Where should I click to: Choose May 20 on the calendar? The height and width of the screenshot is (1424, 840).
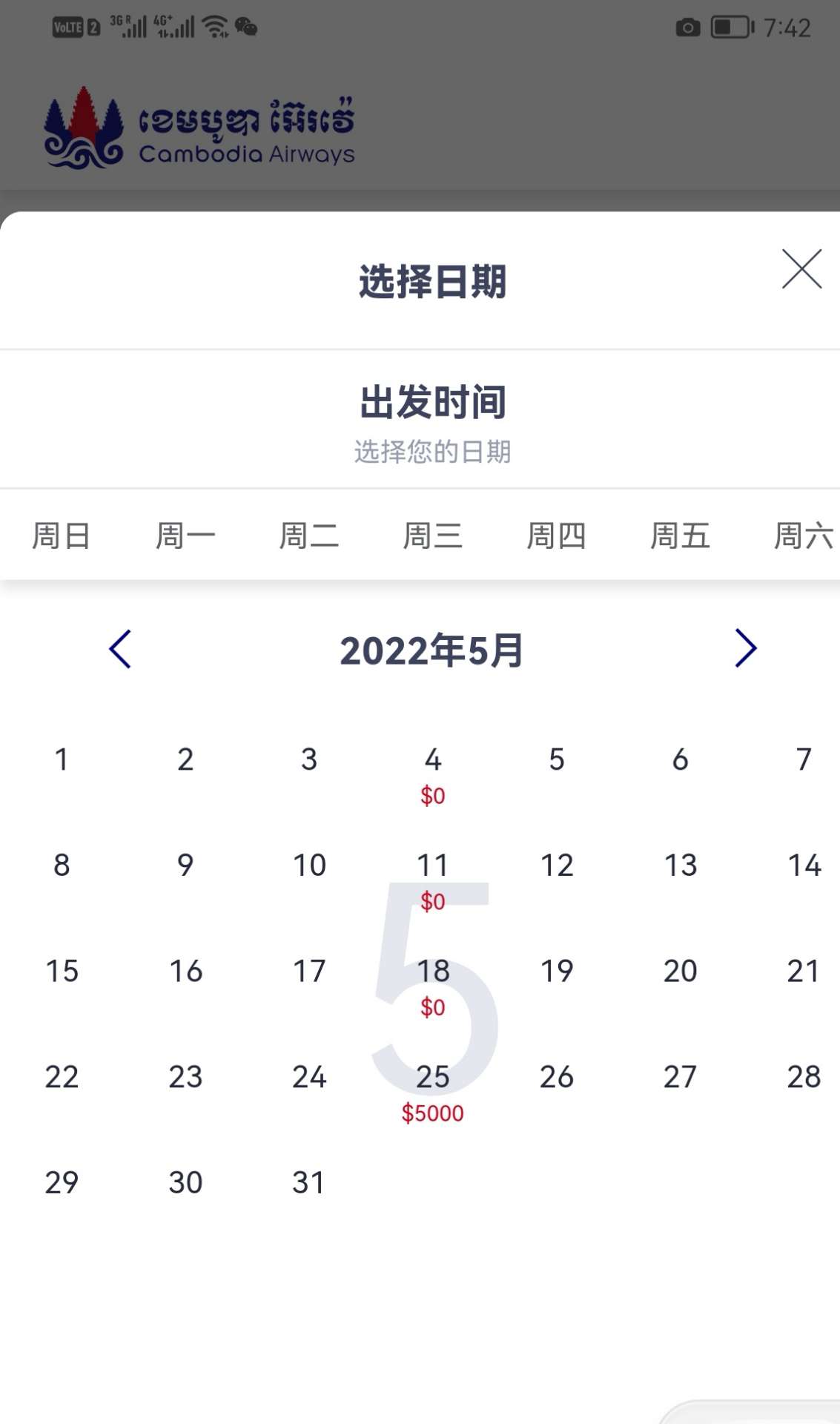pos(681,972)
